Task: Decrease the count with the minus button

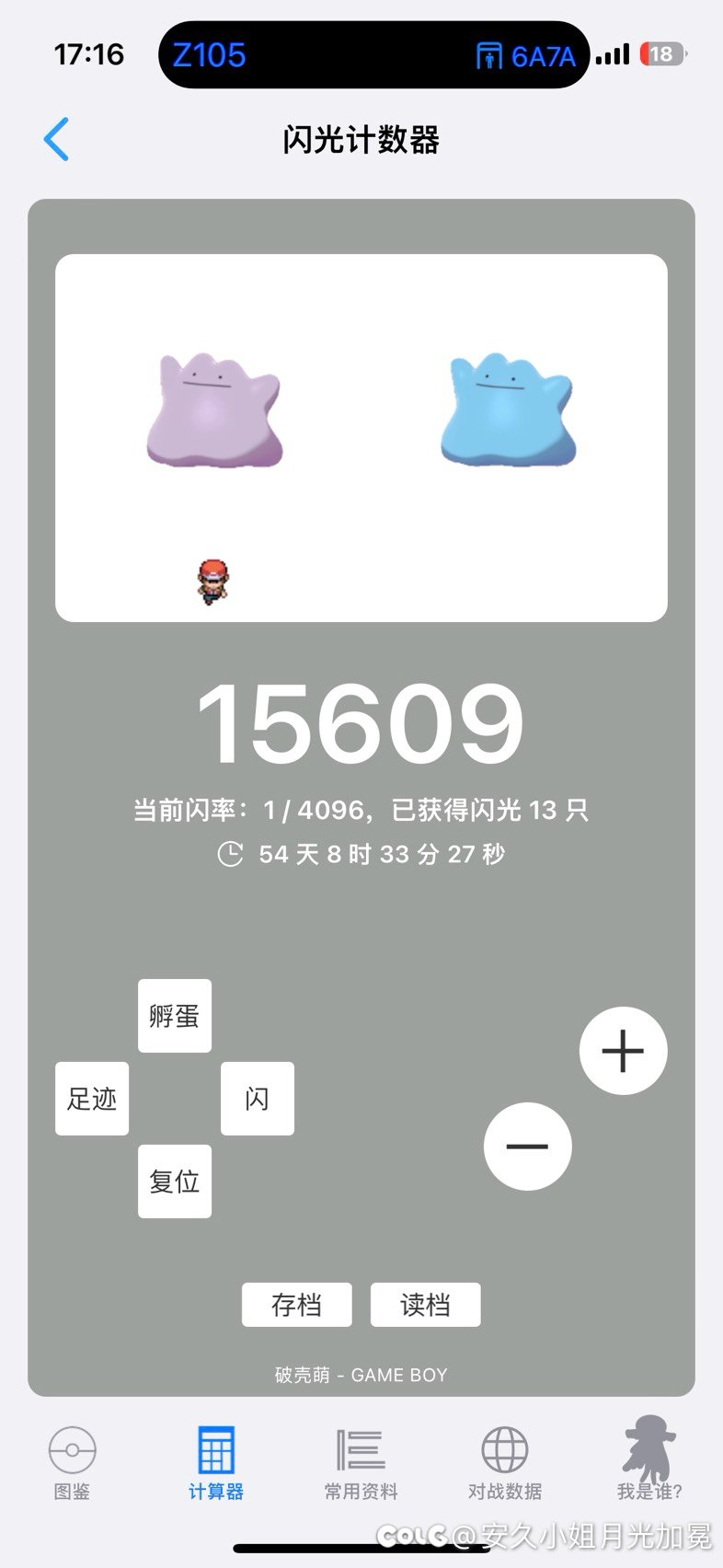Action: [x=528, y=1147]
